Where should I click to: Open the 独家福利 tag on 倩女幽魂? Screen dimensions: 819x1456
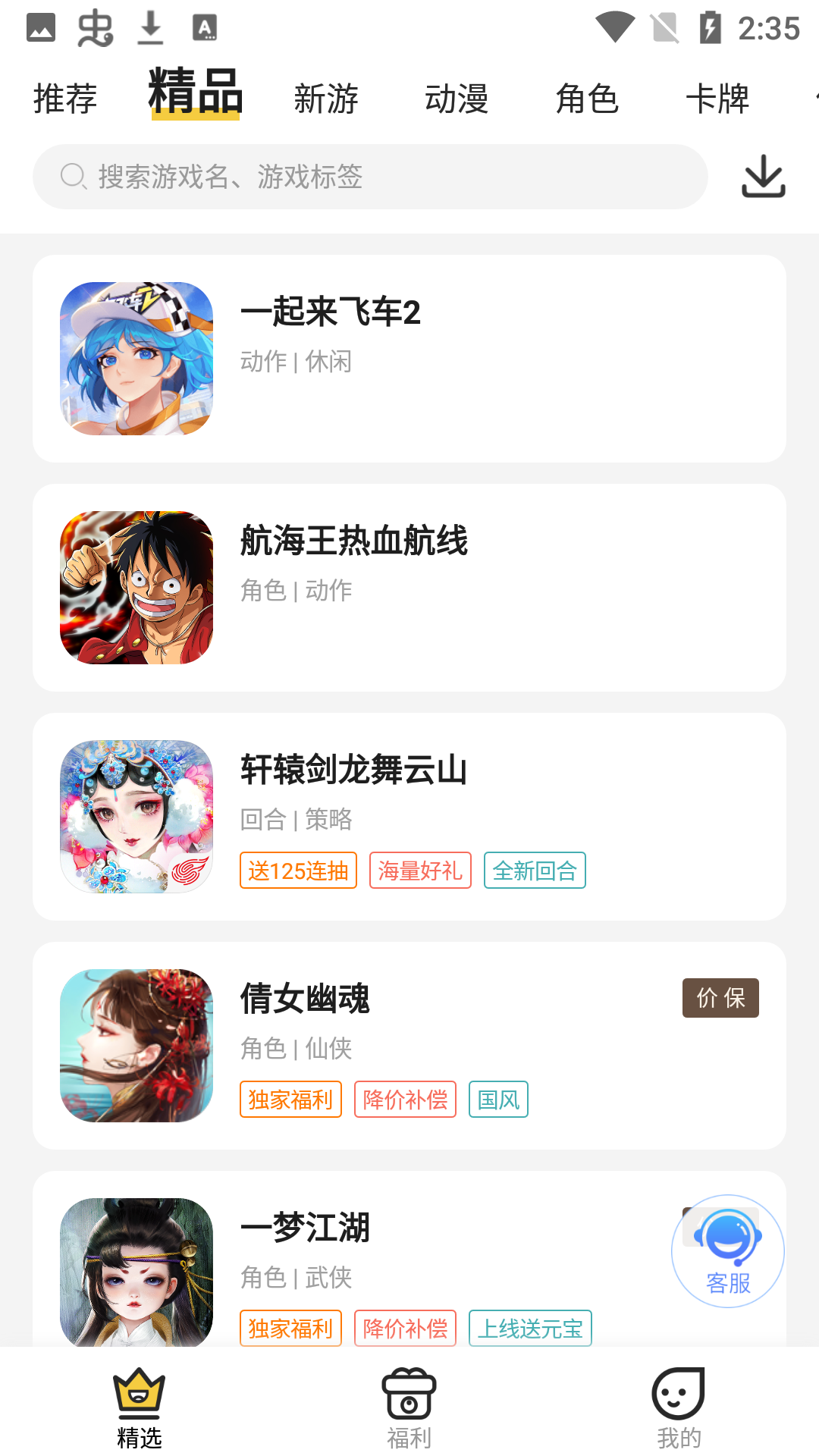(290, 1098)
